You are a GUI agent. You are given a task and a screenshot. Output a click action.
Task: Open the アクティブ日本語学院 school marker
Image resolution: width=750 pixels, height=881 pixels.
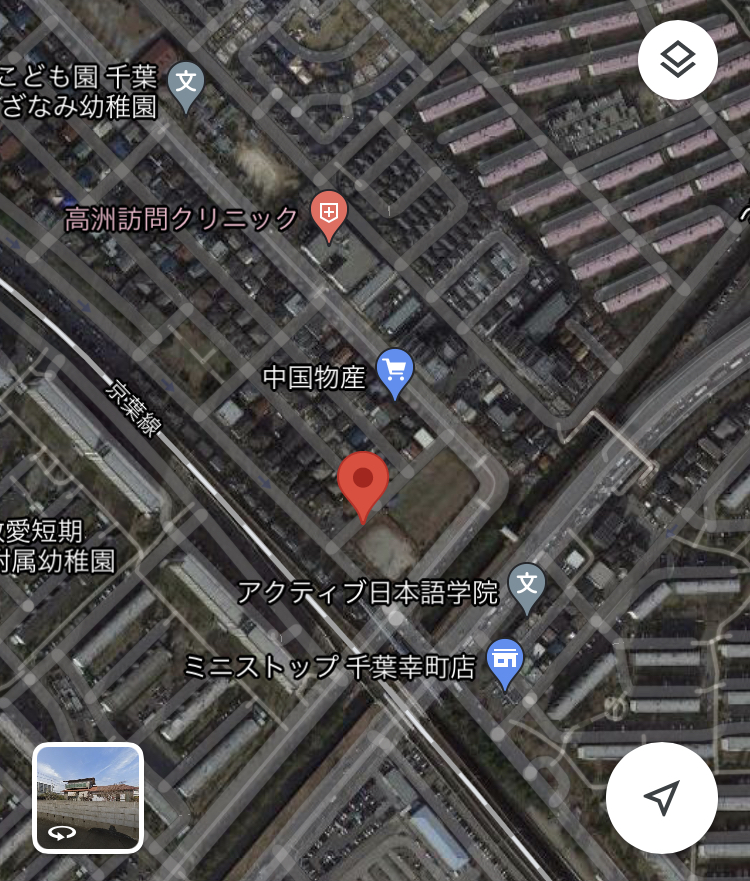pyautogui.click(x=527, y=585)
